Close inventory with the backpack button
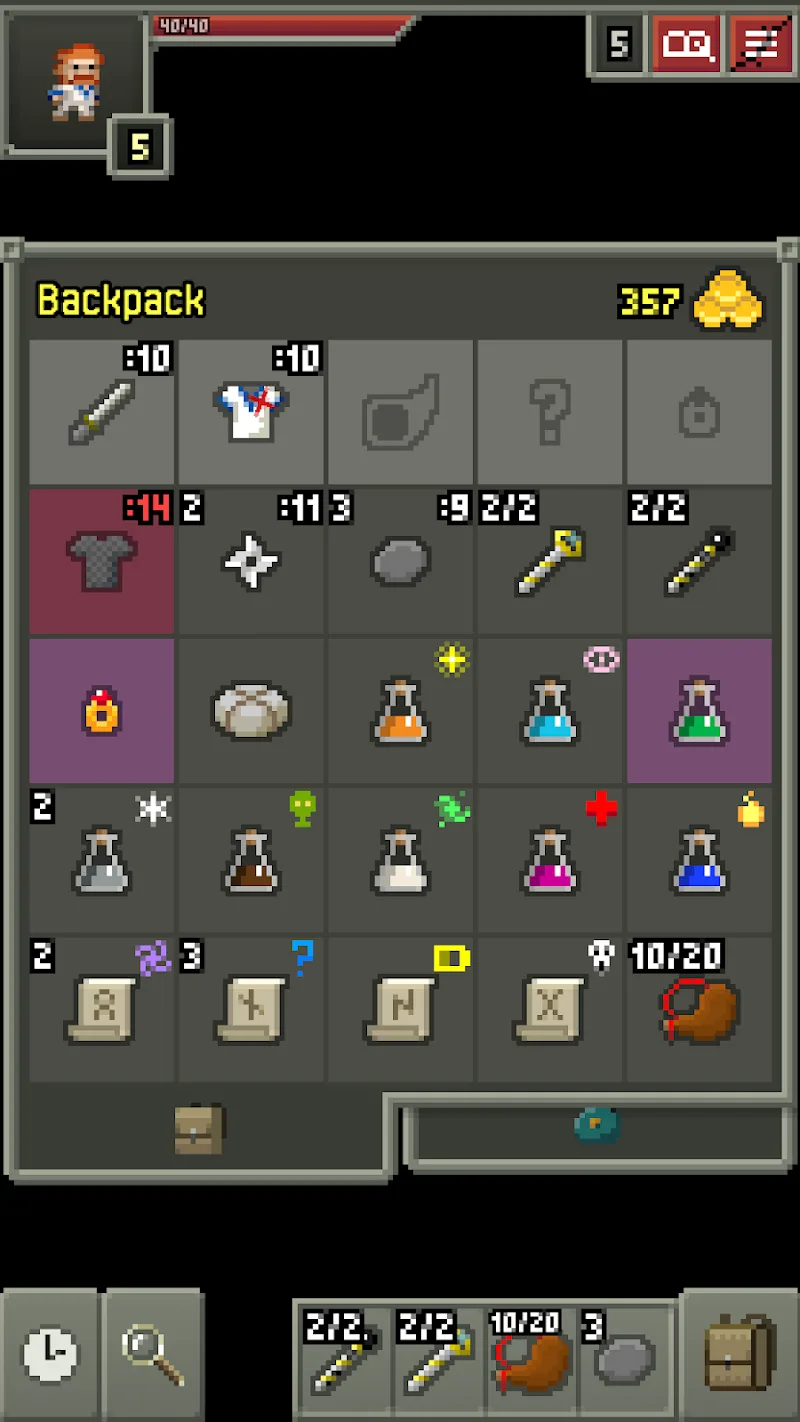 pos(740,1354)
